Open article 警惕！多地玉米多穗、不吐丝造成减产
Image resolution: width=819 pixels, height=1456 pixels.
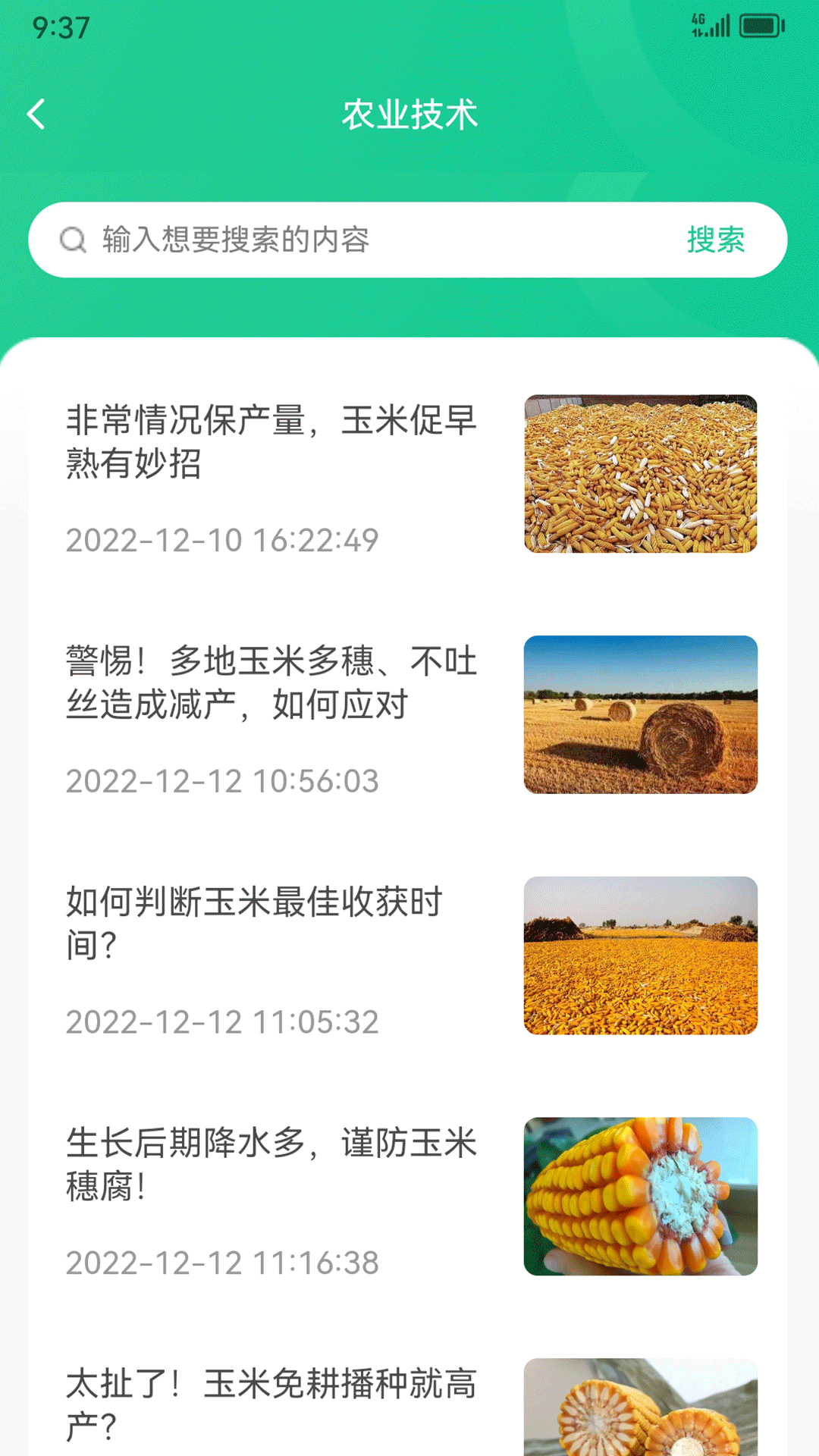(271, 682)
